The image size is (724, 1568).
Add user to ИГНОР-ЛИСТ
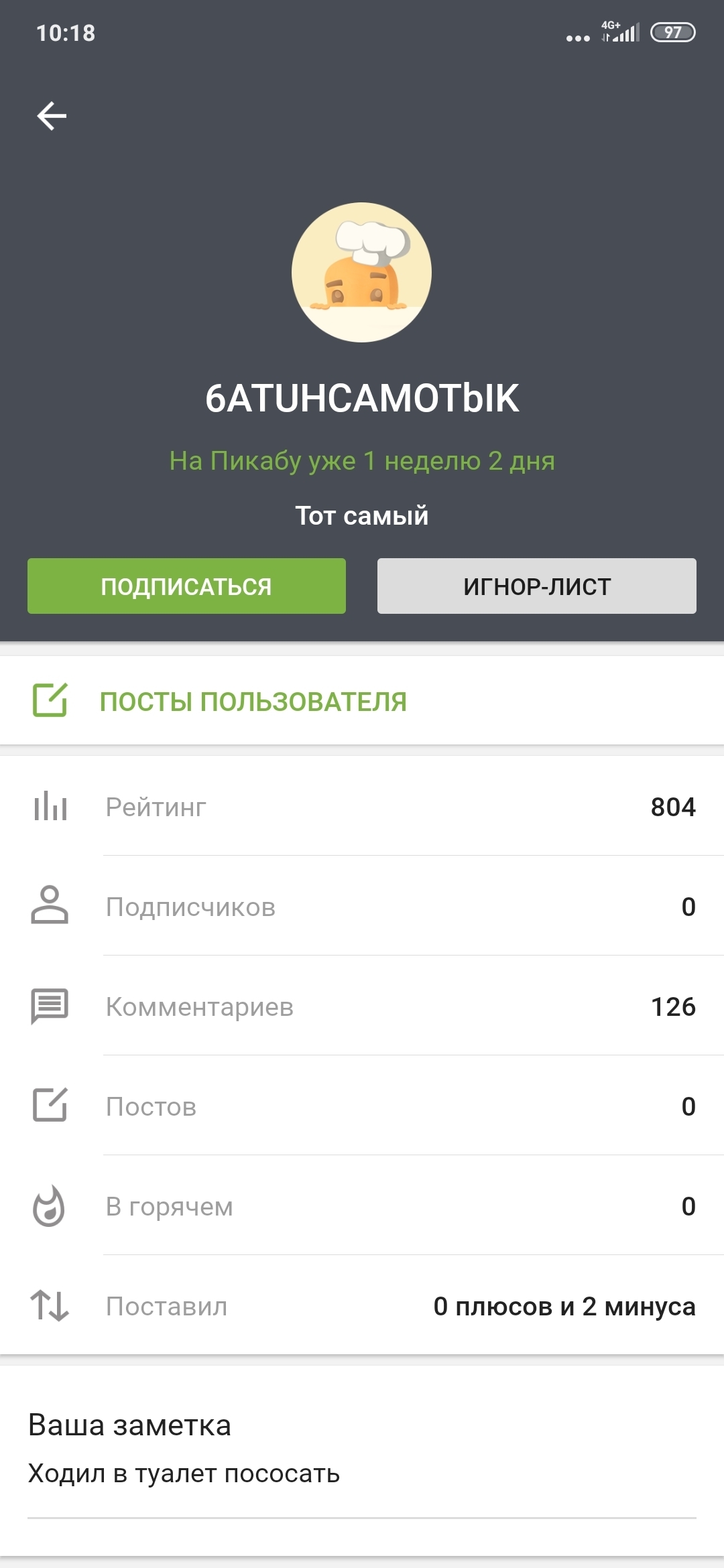[536, 586]
